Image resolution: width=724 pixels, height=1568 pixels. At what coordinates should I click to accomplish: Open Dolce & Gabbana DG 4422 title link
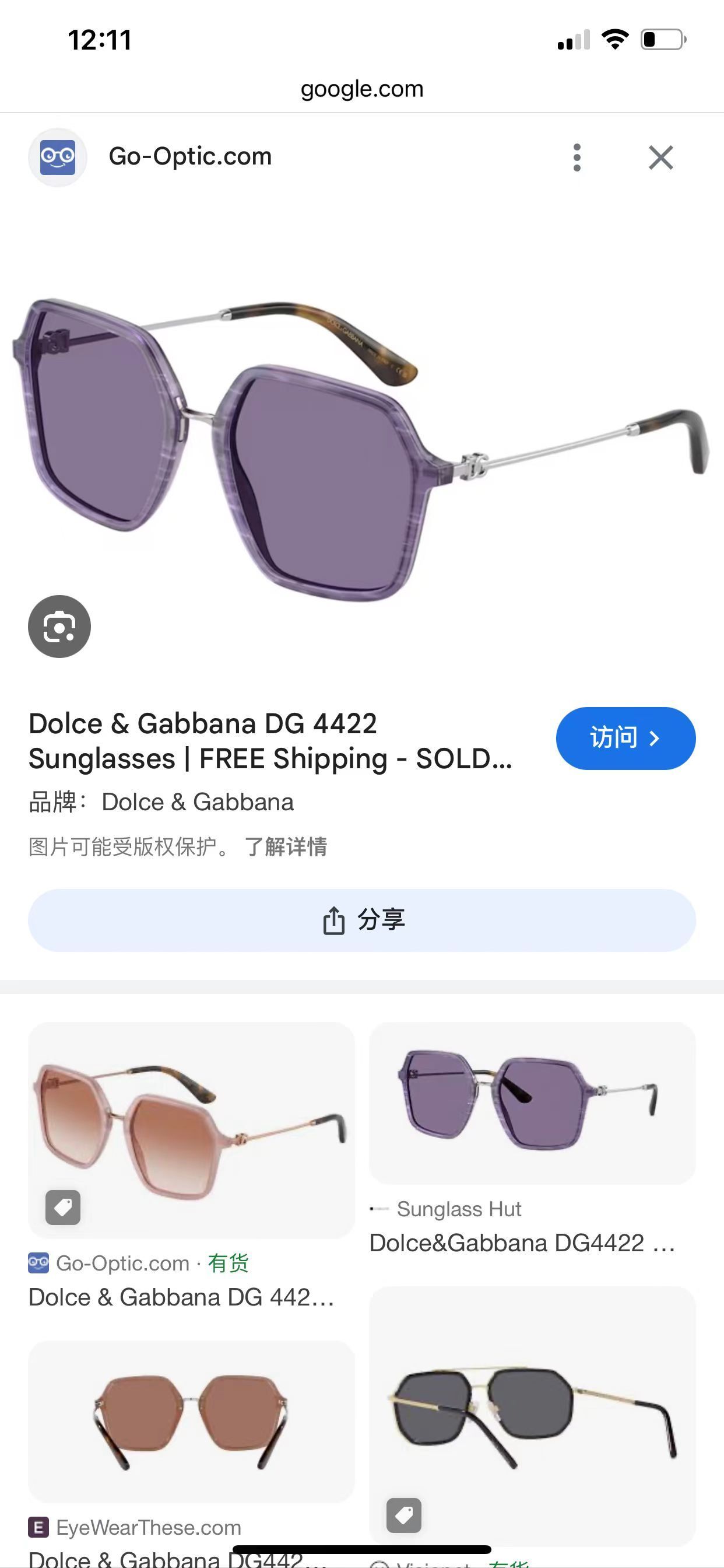270,741
